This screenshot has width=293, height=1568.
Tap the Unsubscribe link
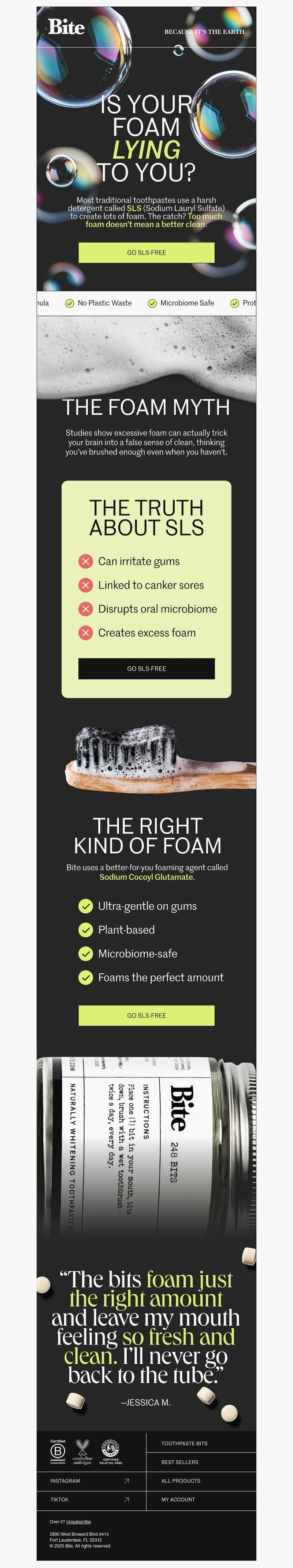(79, 1522)
